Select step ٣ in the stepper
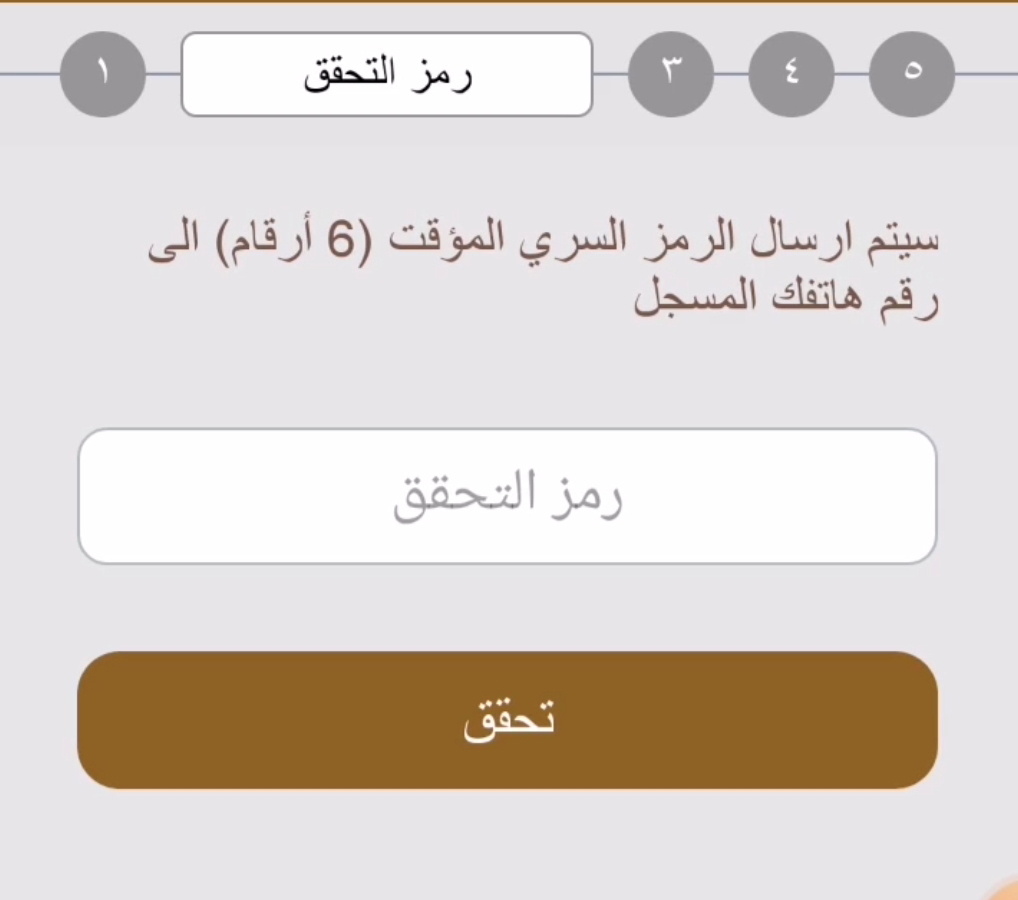1018x900 pixels. 671,74
